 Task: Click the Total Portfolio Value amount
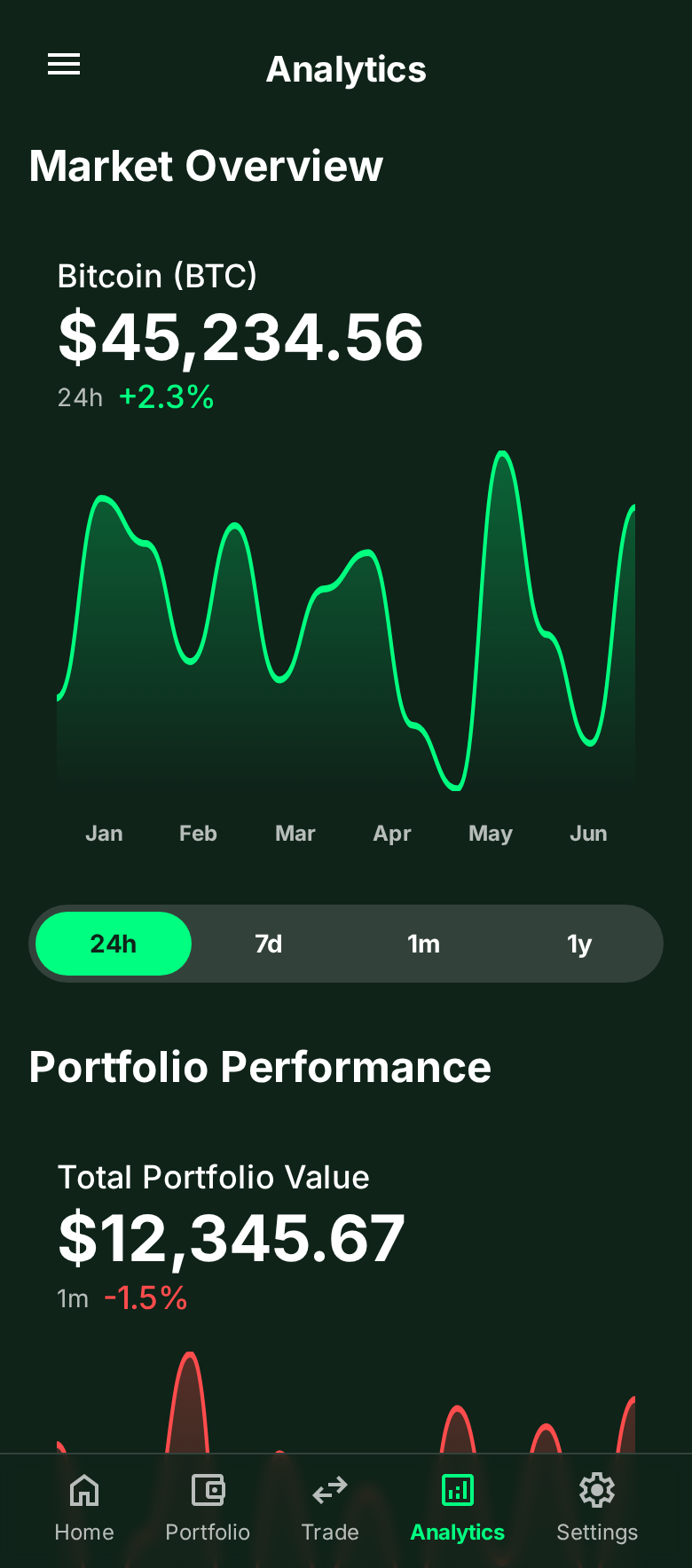(x=231, y=1236)
